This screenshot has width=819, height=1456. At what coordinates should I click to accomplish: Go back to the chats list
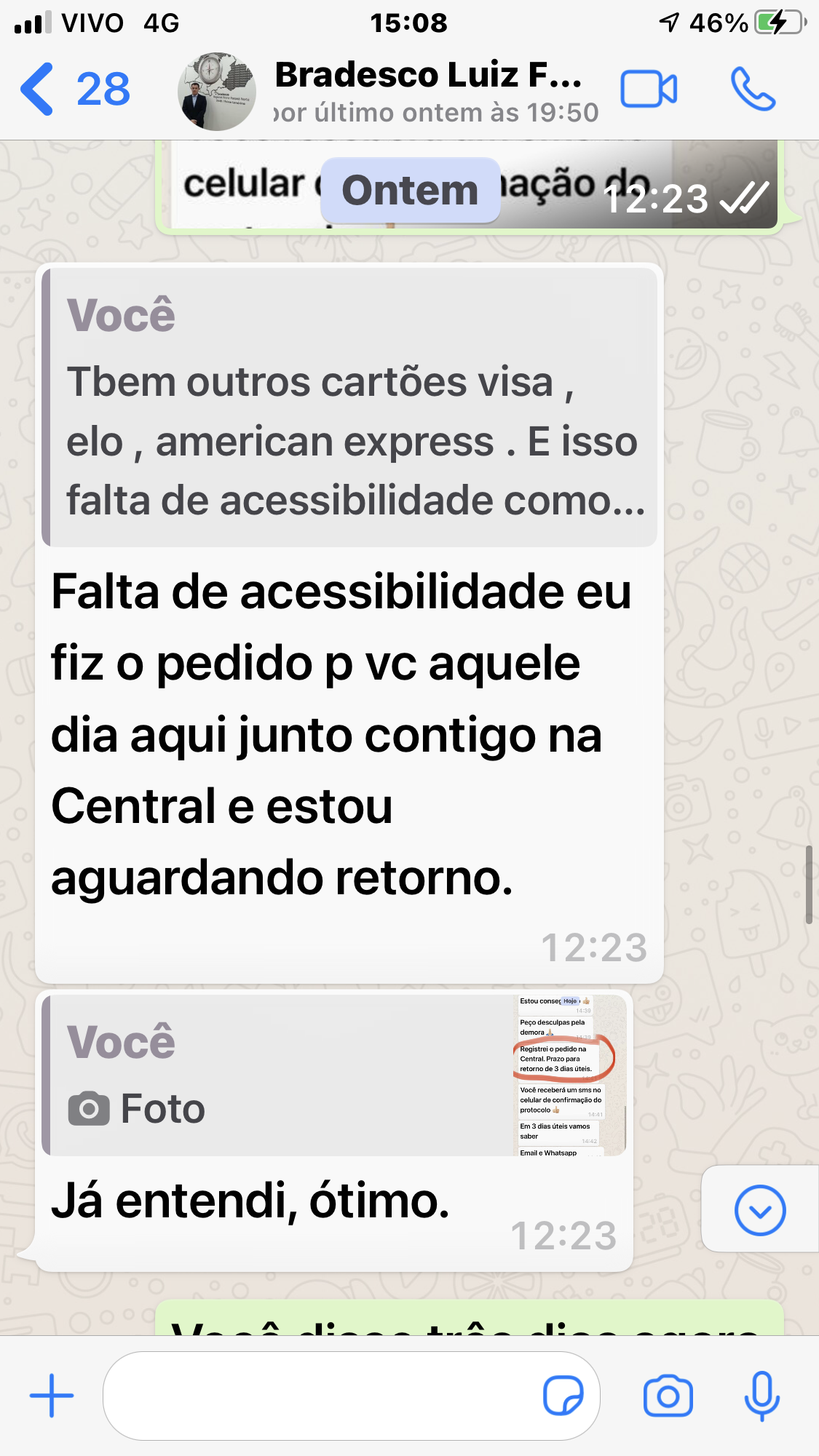(74, 89)
